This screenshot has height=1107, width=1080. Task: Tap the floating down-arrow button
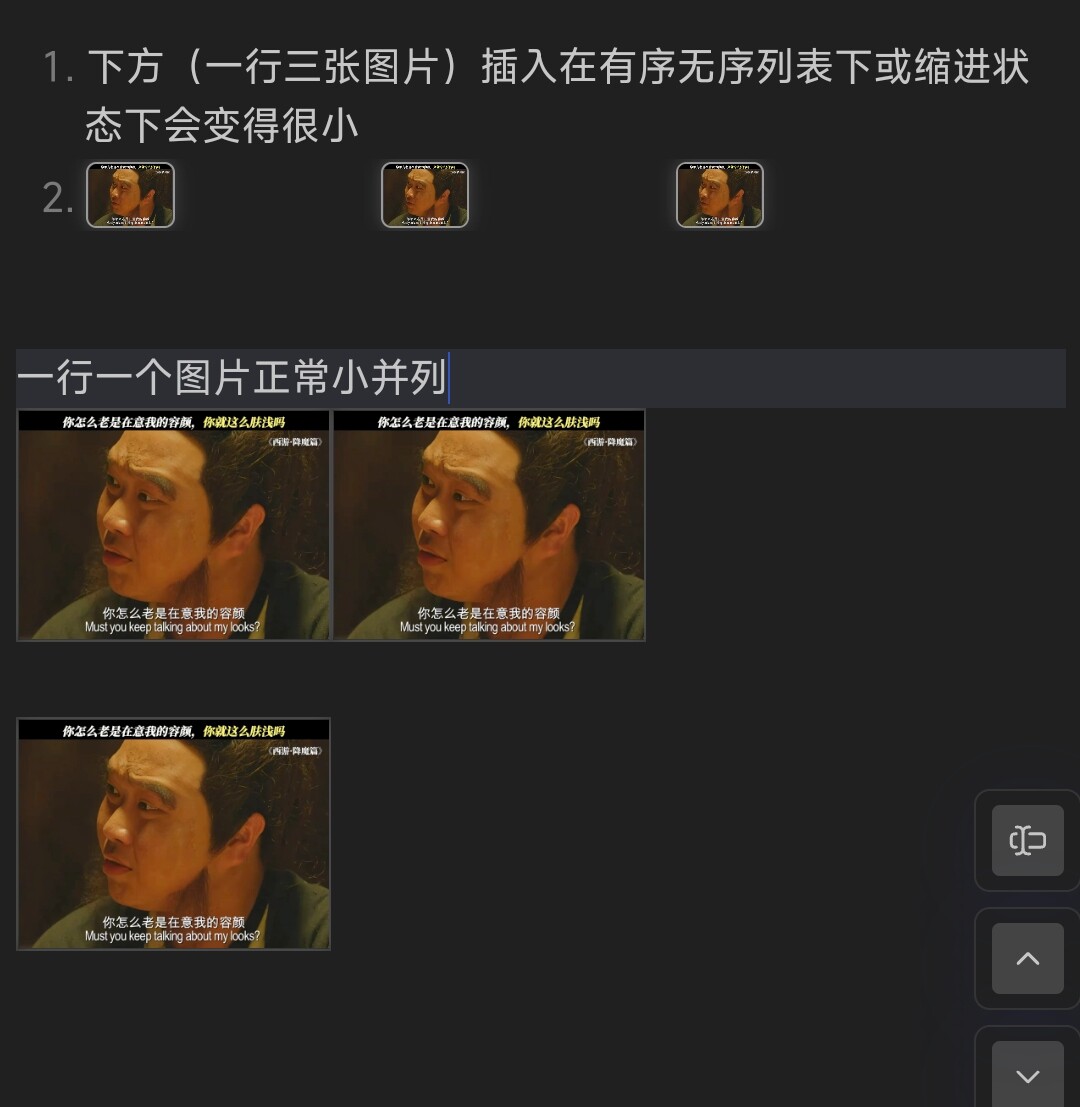[1027, 1075]
